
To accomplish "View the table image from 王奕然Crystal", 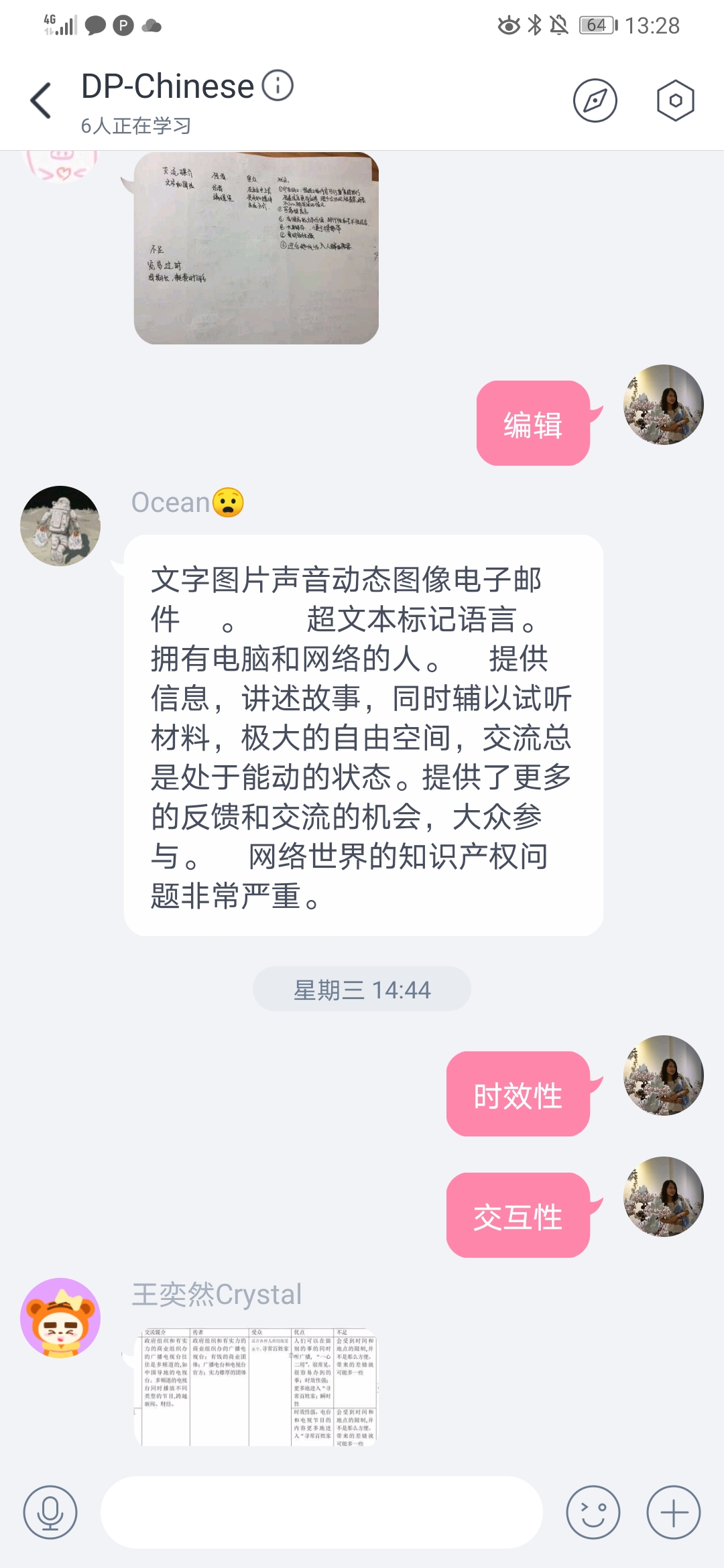I will tap(256, 1386).
